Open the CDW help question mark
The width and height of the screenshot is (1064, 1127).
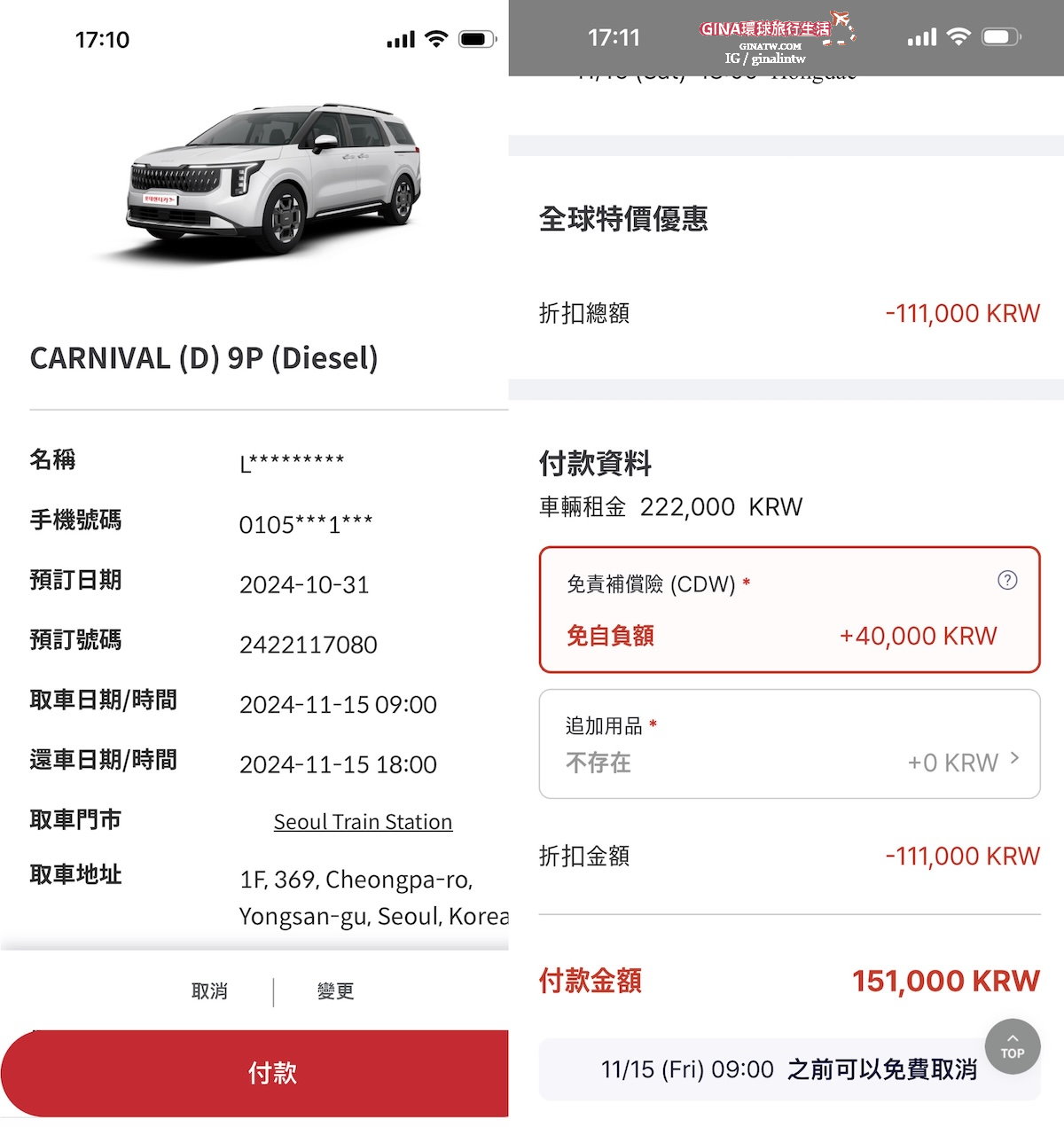click(1007, 580)
